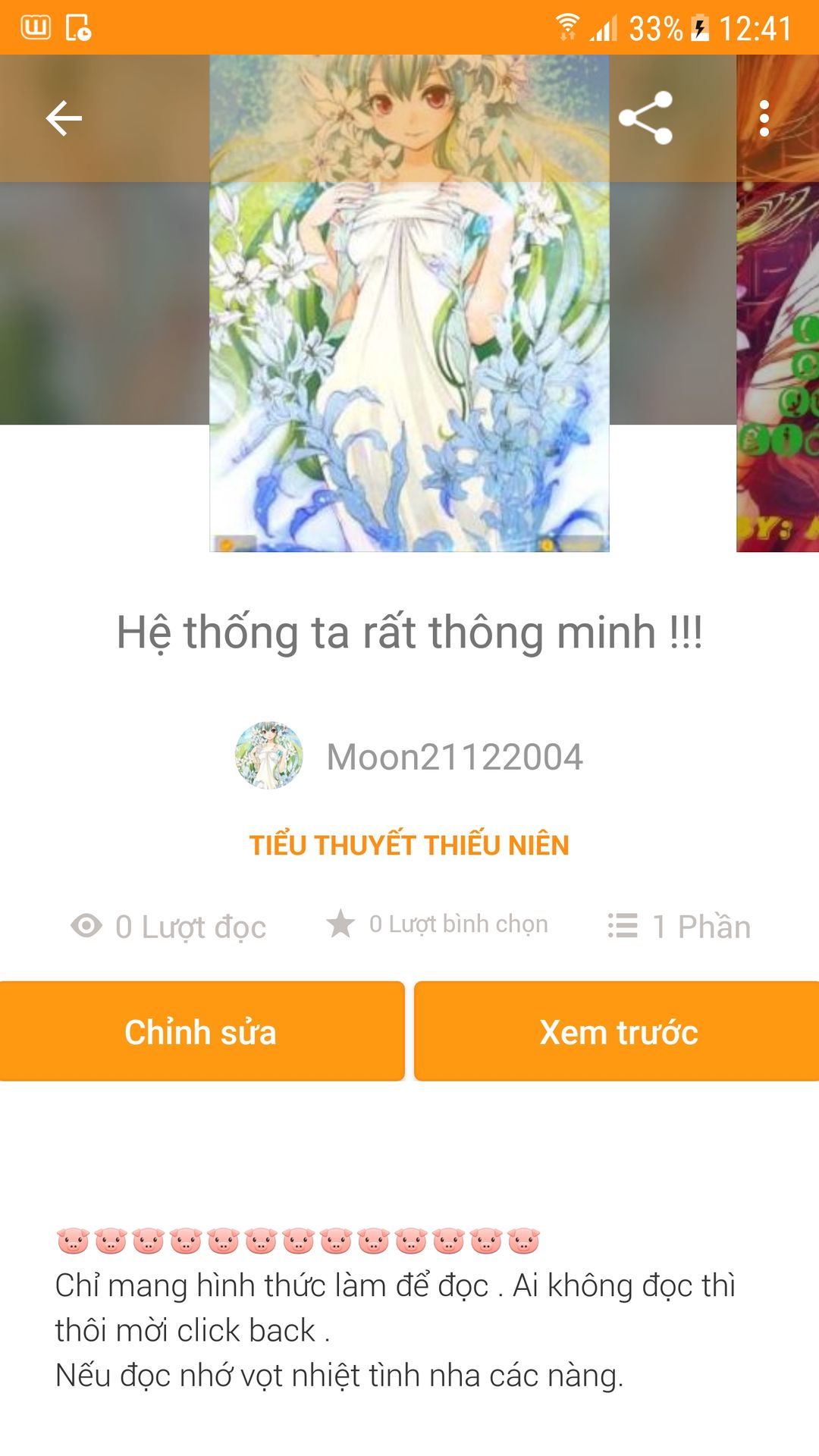Open the three-dot overflow menu
This screenshot has width=819, height=1456.
click(x=764, y=118)
